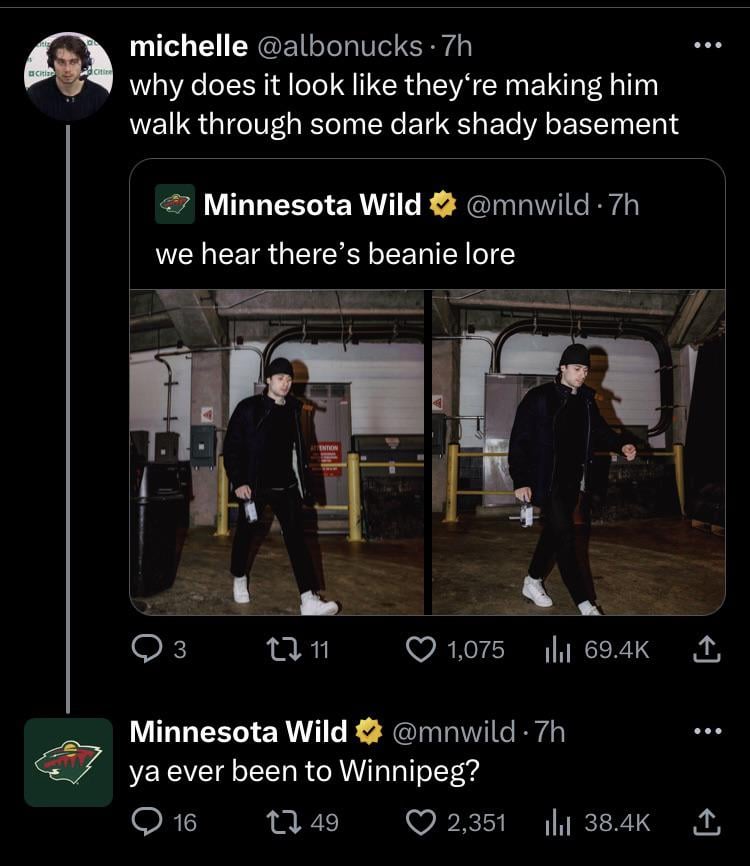Click the heart count 1,075 to unlike
The height and width of the screenshot is (866, 750).
(450, 650)
